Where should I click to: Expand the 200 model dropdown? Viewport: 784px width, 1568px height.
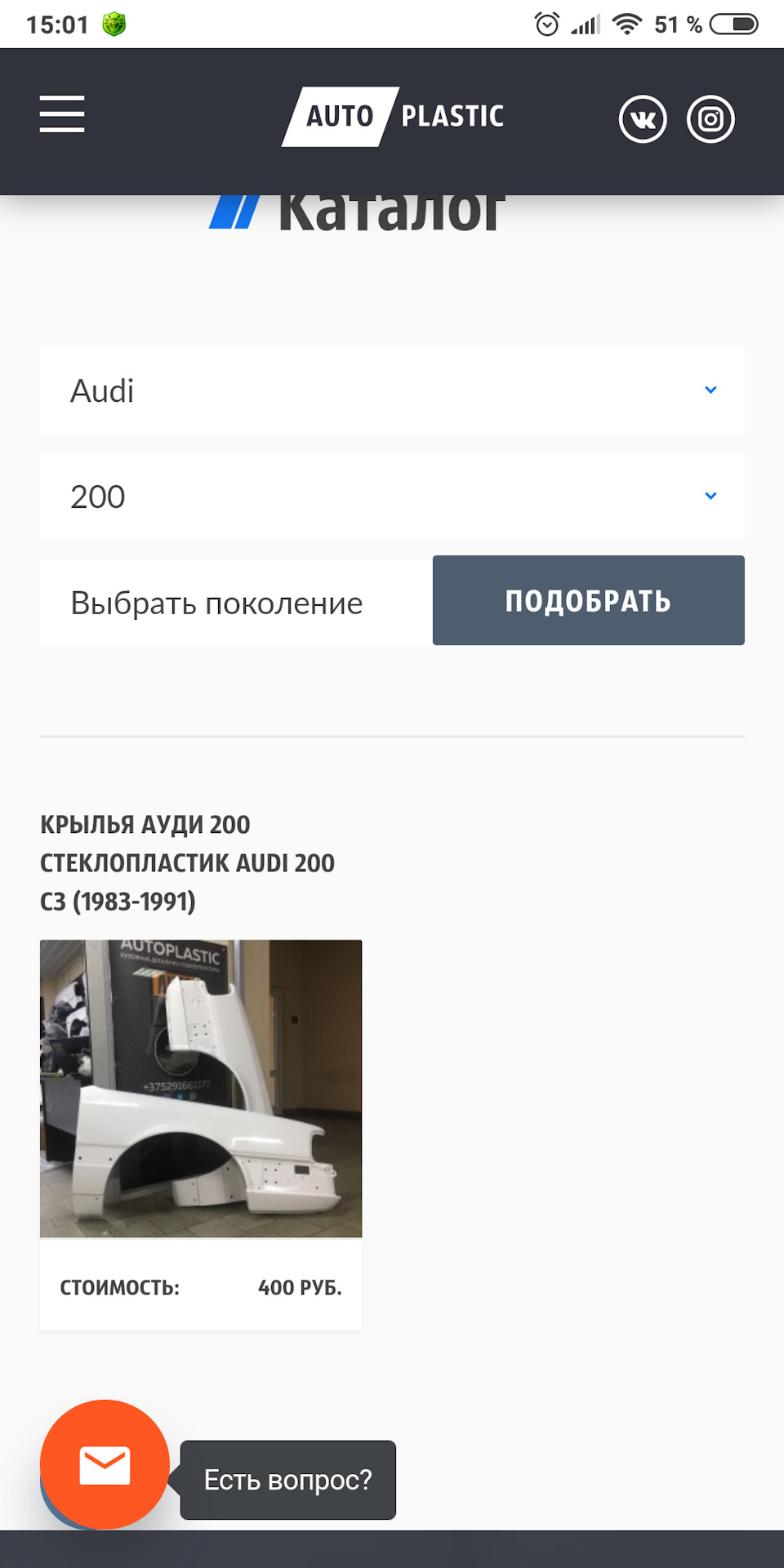click(392, 497)
